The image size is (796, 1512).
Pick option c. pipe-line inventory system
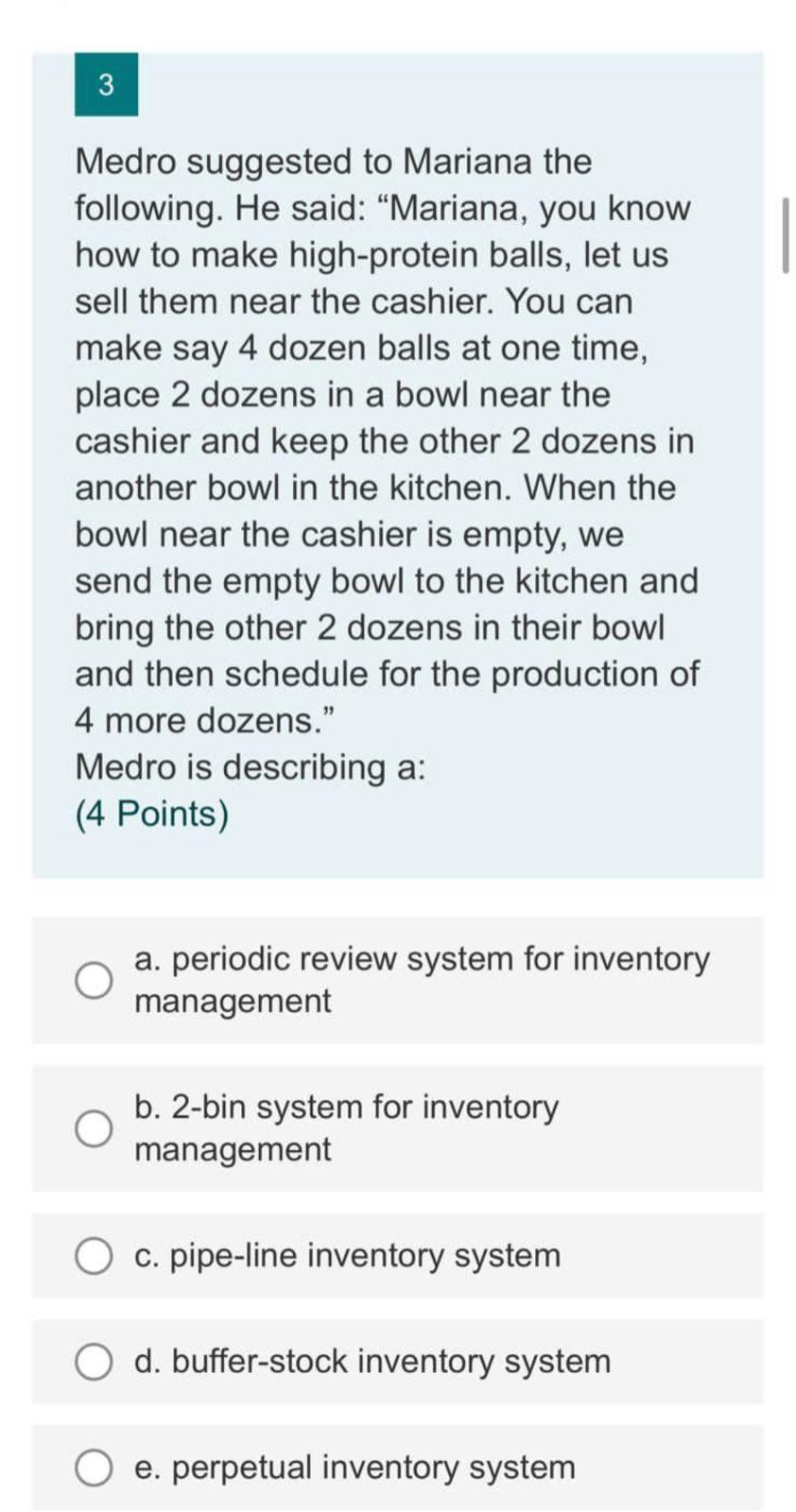click(94, 1256)
